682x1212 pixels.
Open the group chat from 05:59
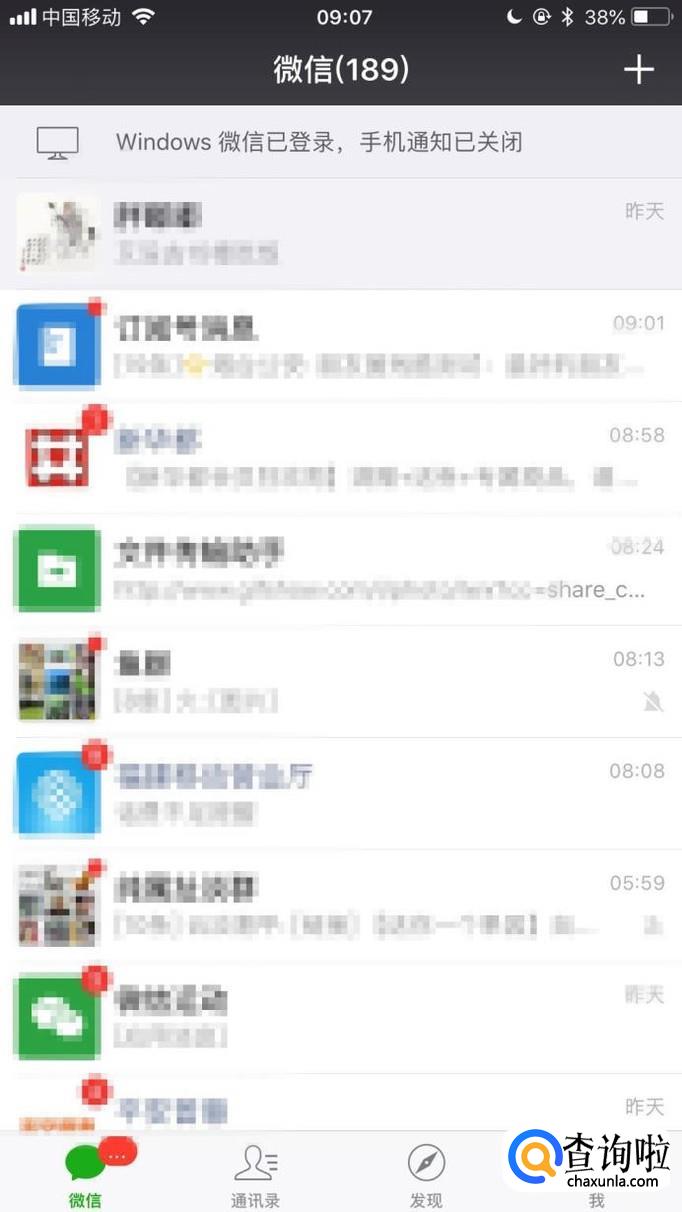click(x=340, y=906)
